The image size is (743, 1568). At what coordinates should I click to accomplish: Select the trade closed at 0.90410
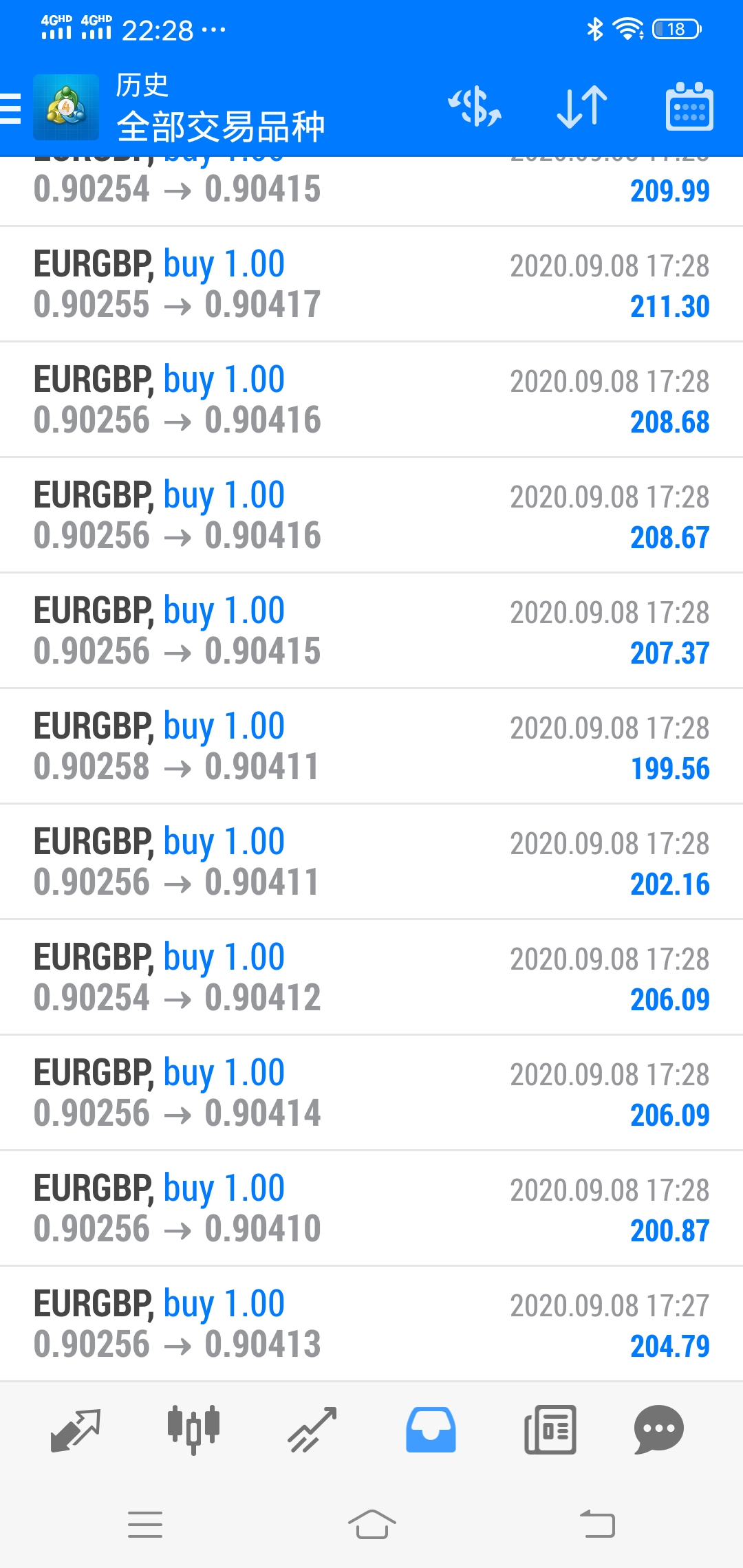371,1208
